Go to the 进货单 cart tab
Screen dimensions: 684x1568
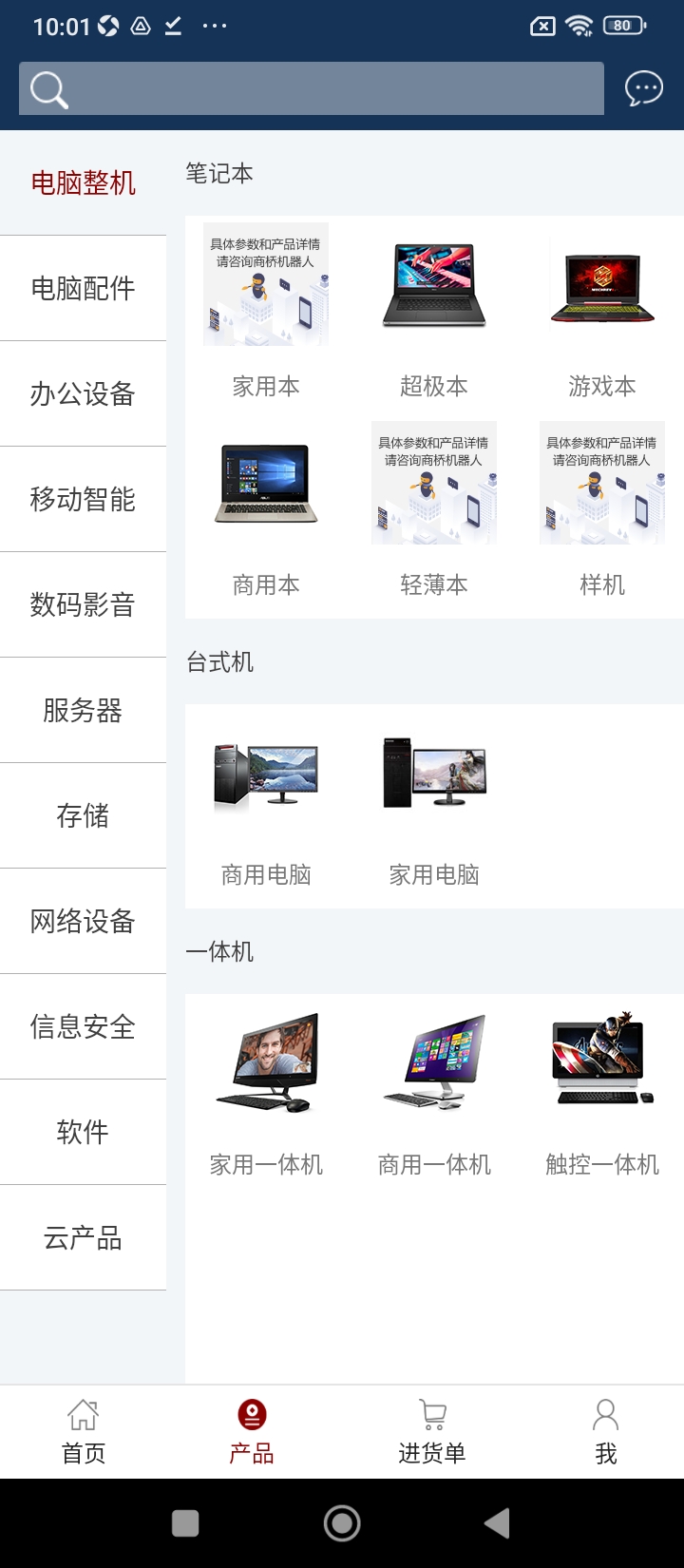[432, 1432]
